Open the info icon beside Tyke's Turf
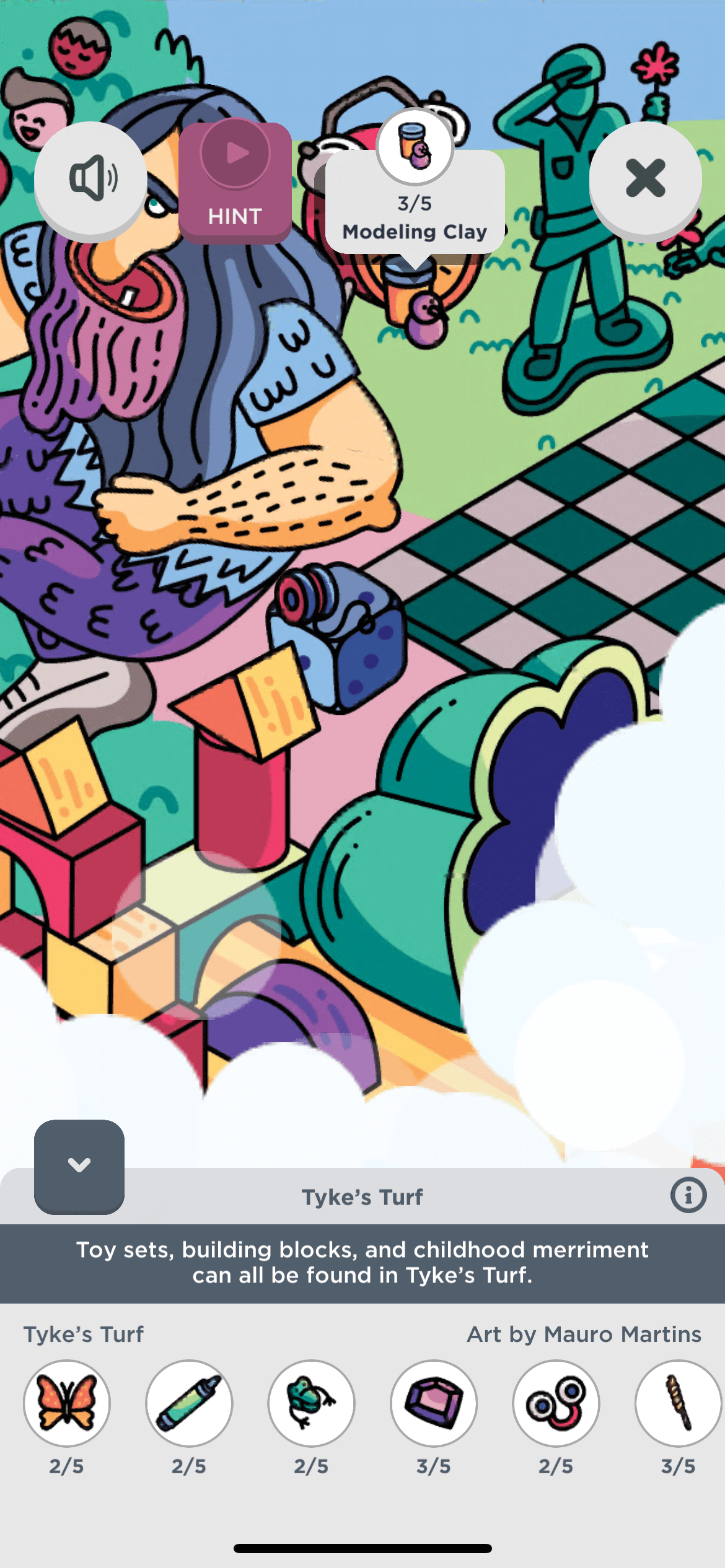725x1568 pixels. pyautogui.click(x=688, y=1195)
